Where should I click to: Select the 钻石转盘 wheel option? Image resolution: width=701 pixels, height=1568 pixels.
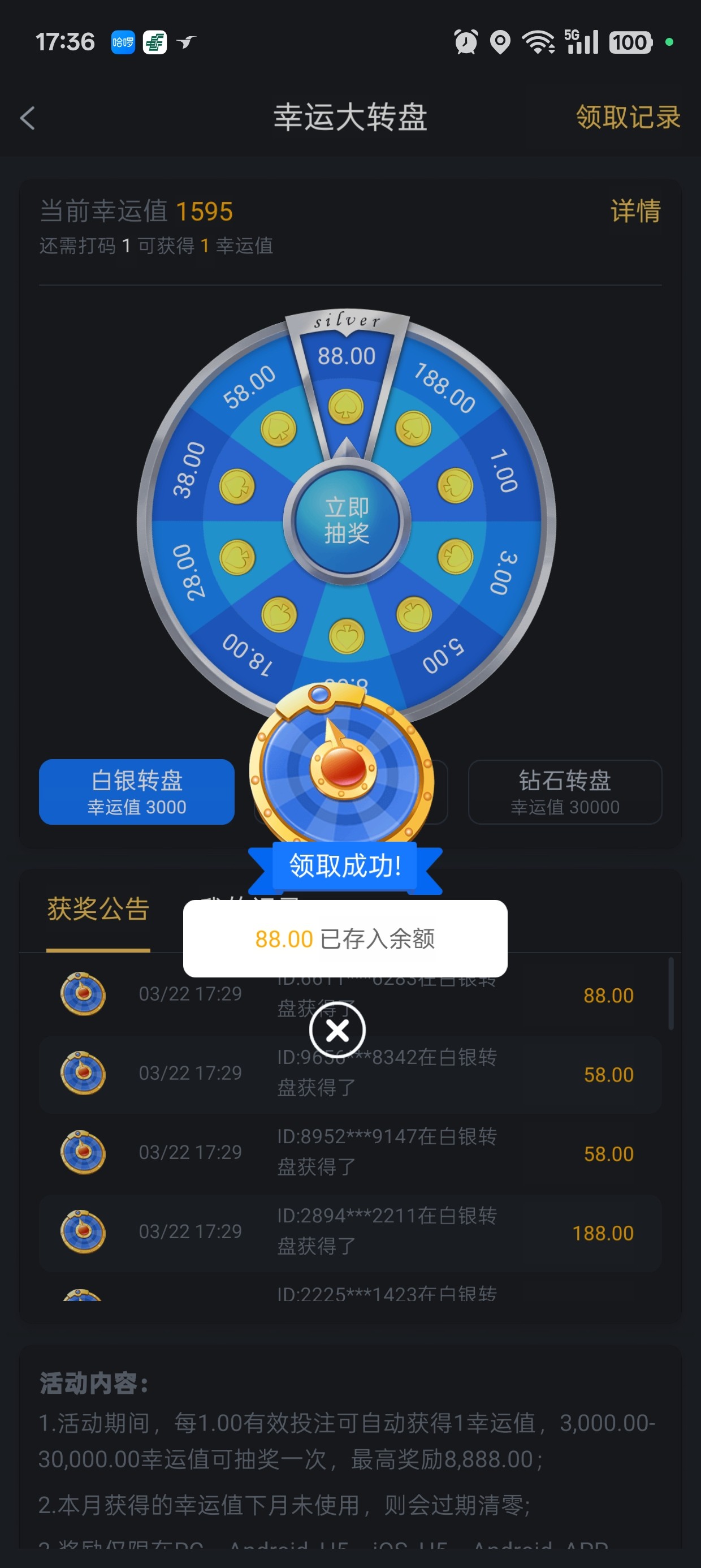tap(564, 791)
